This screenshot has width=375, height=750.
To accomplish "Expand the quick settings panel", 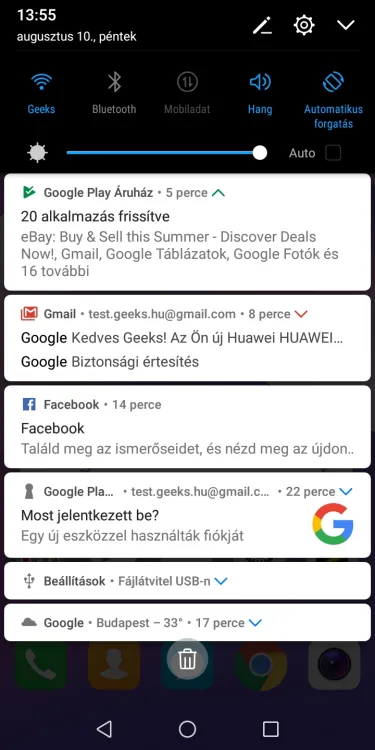I will point(345,25).
